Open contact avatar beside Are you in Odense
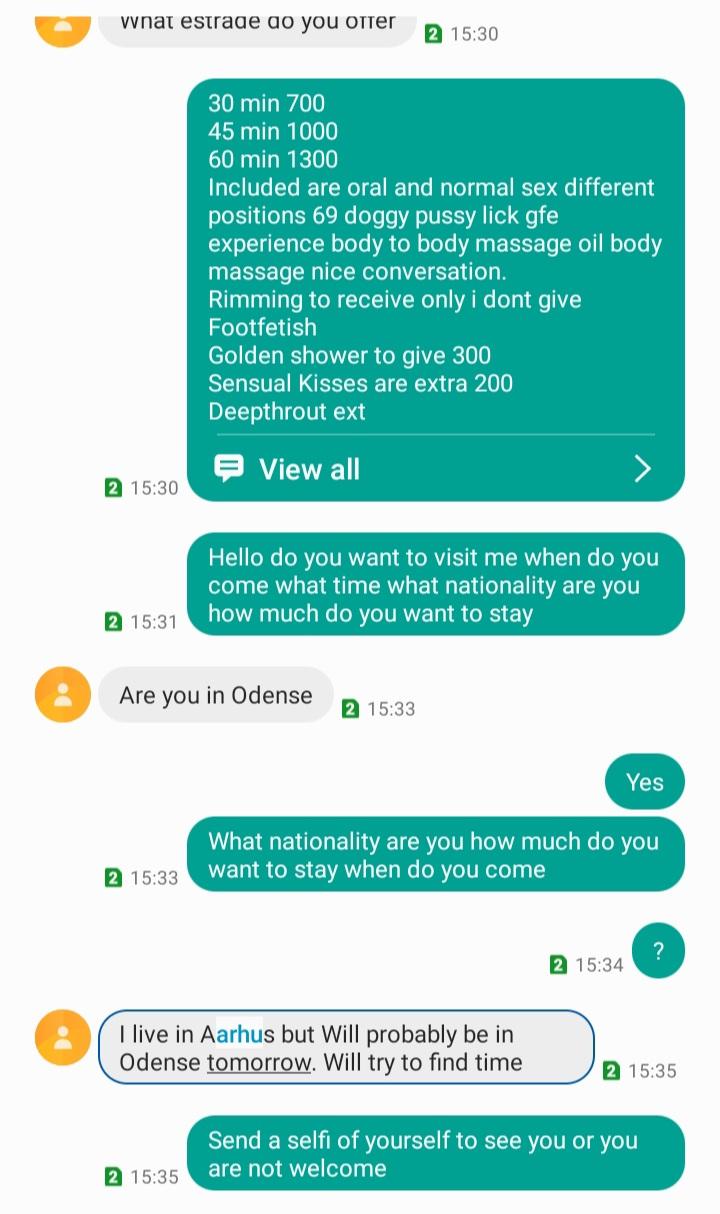 [x=63, y=694]
